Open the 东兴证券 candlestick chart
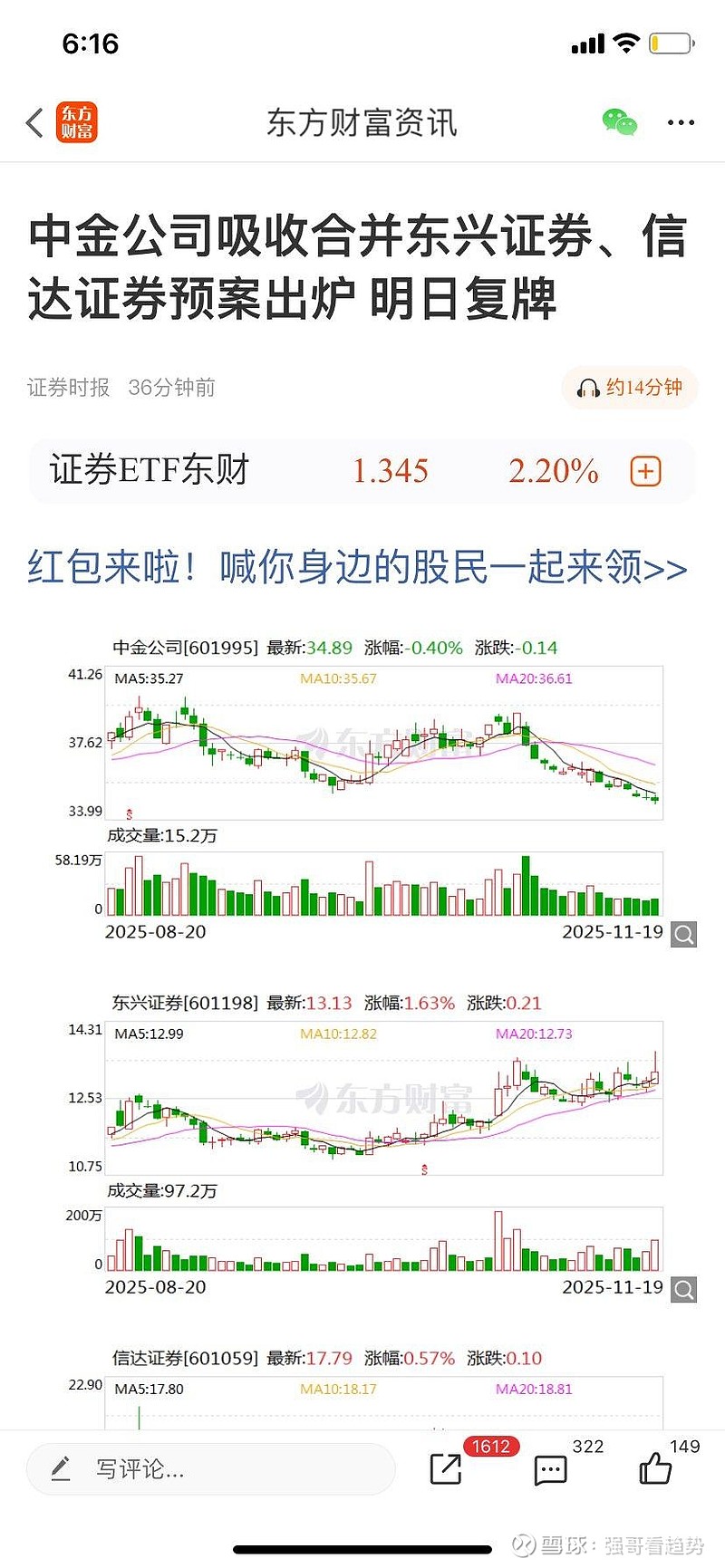The image size is (725, 1568). (384, 1098)
